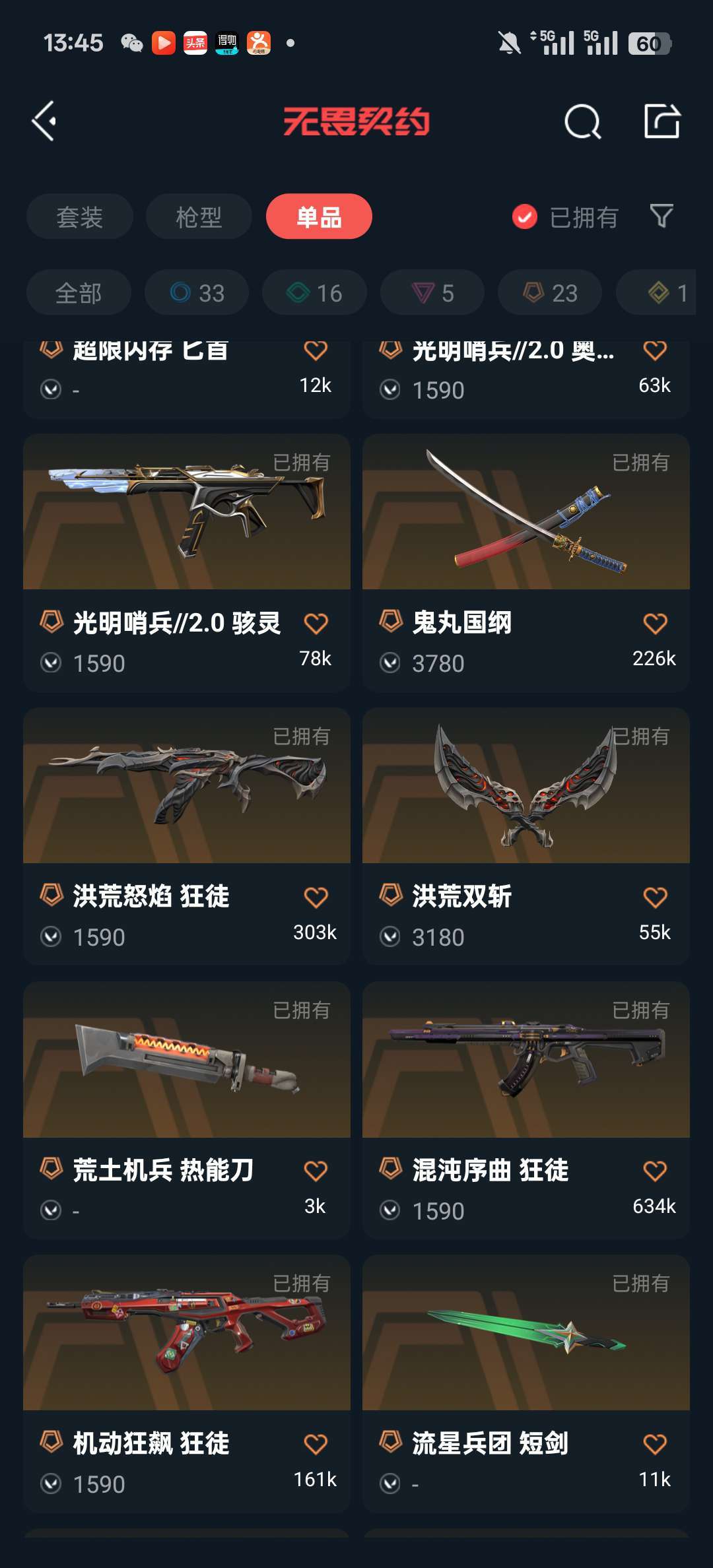This screenshot has height=1568, width=713.
Task: Favorite 洪荒双斩 with the heart
Action: (655, 898)
